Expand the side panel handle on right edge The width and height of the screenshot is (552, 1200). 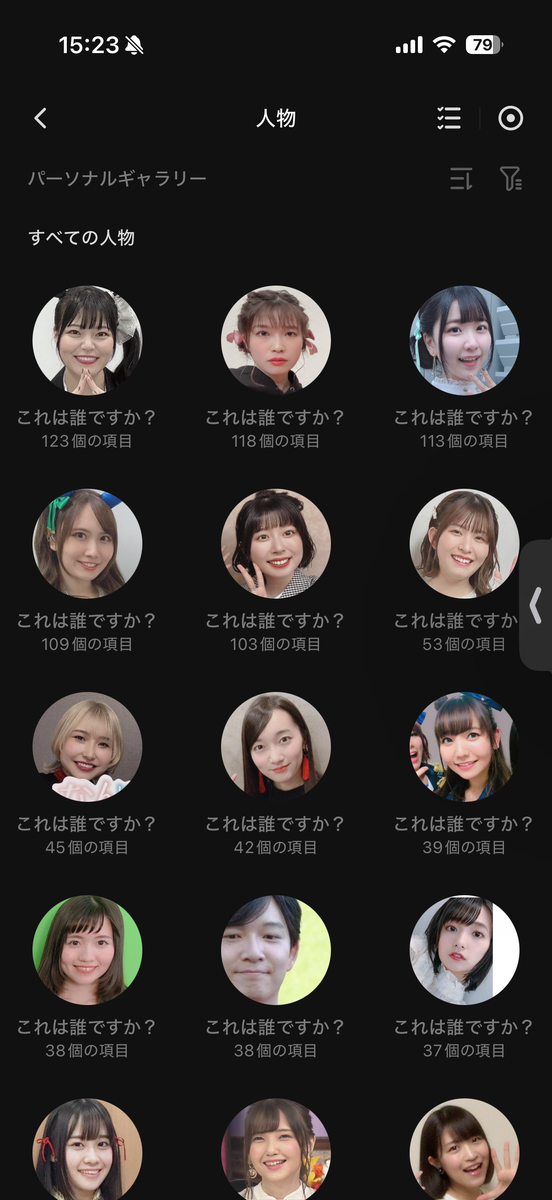[x=536, y=605]
